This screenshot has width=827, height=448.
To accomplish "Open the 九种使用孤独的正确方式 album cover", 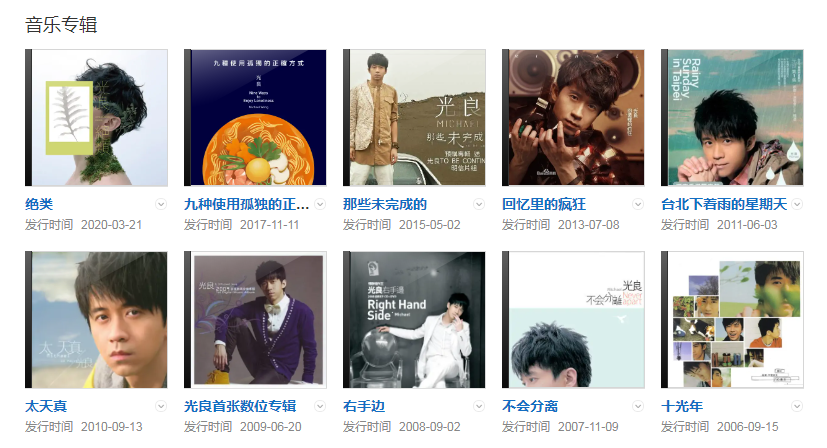I will [255, 118].
